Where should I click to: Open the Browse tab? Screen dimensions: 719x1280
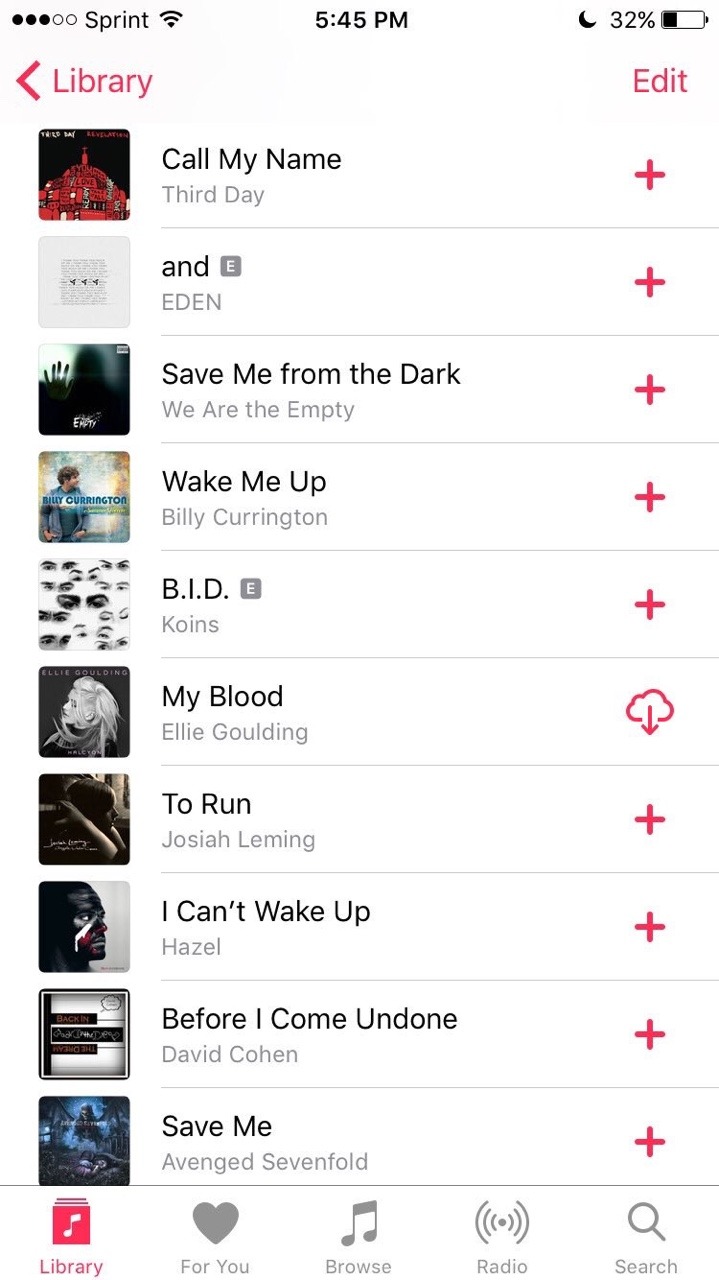pos(358,1238)
